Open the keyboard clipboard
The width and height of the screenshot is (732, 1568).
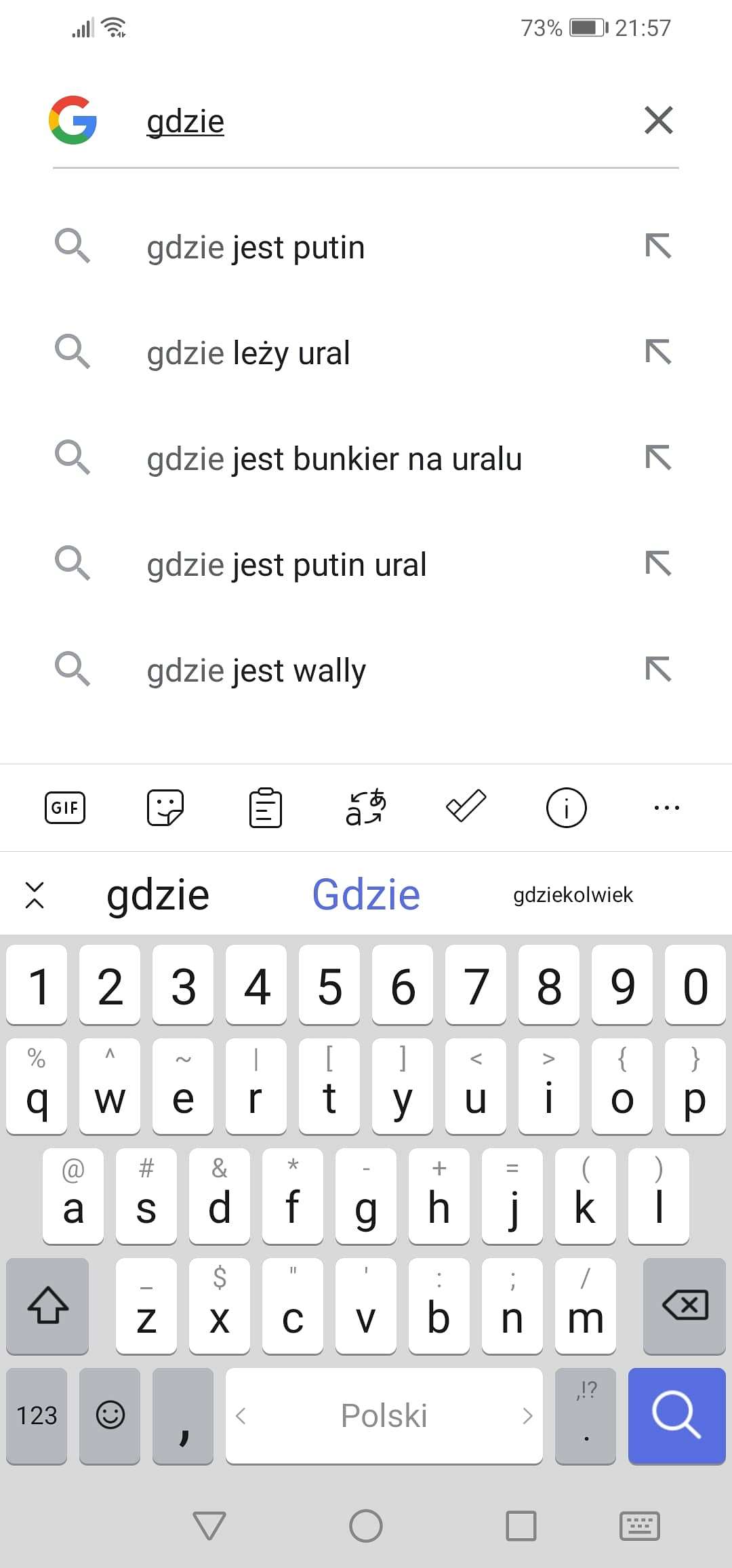click(x=266, y=808)
